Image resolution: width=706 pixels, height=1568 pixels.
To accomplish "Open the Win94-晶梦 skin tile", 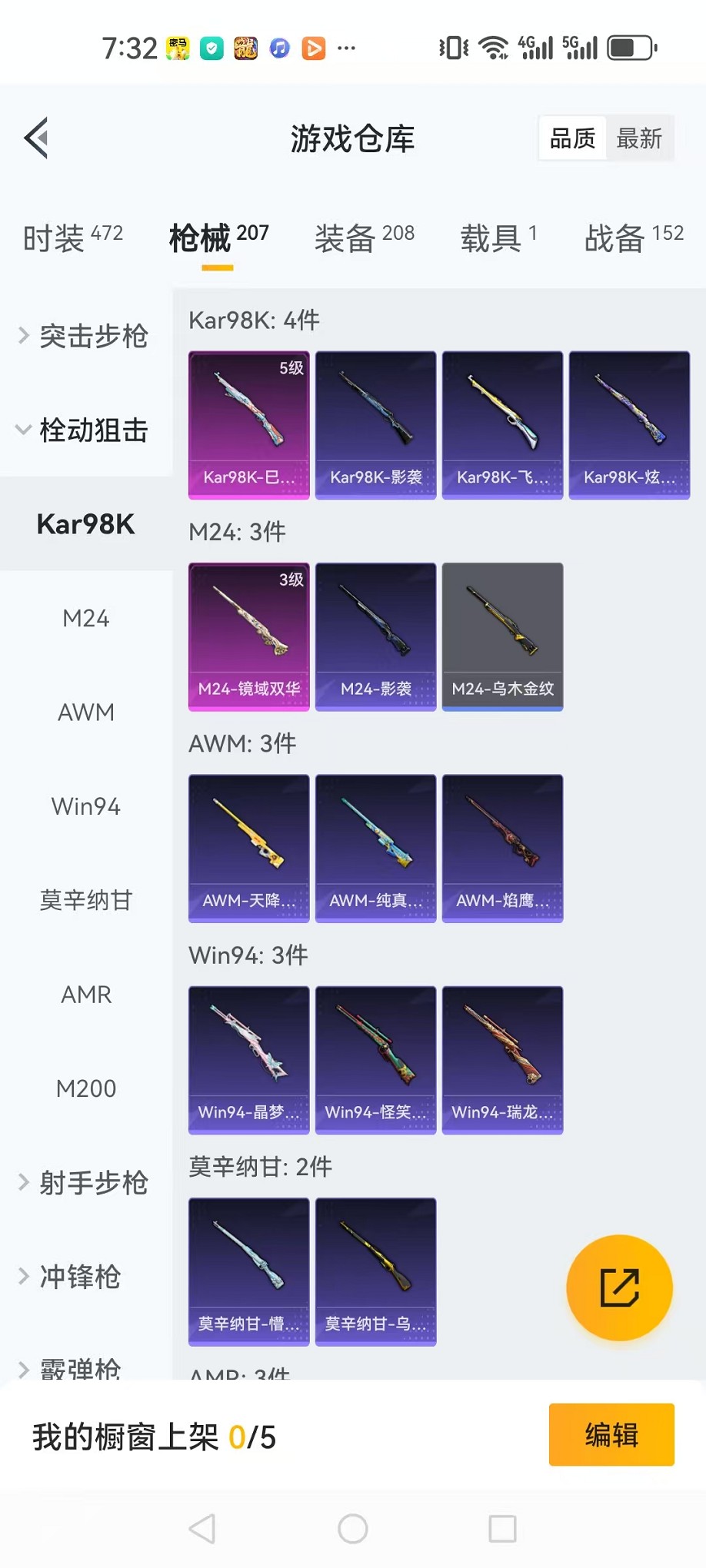I will 249,1060.
